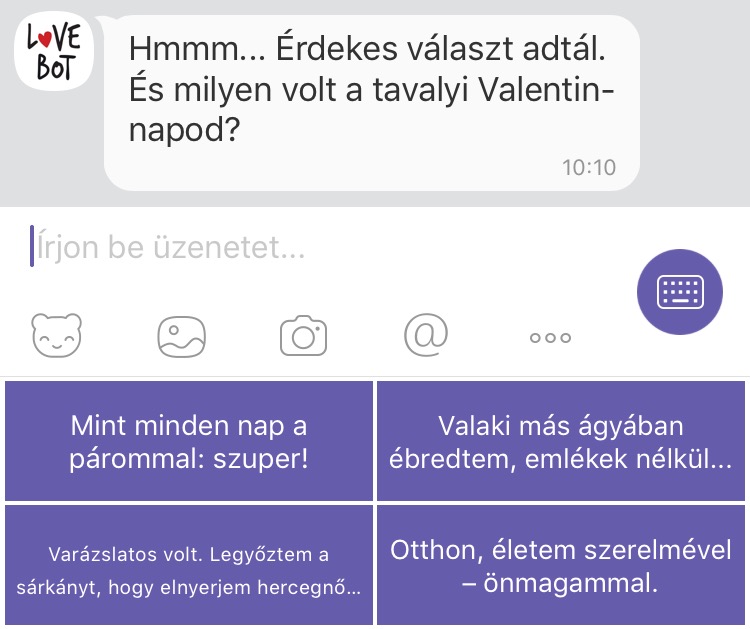Image resolution: width=750 pixels, height=629 pixels.
Task: Reply 'Mint minden nap a párommal: szuper!'
Action: point(189,442)
